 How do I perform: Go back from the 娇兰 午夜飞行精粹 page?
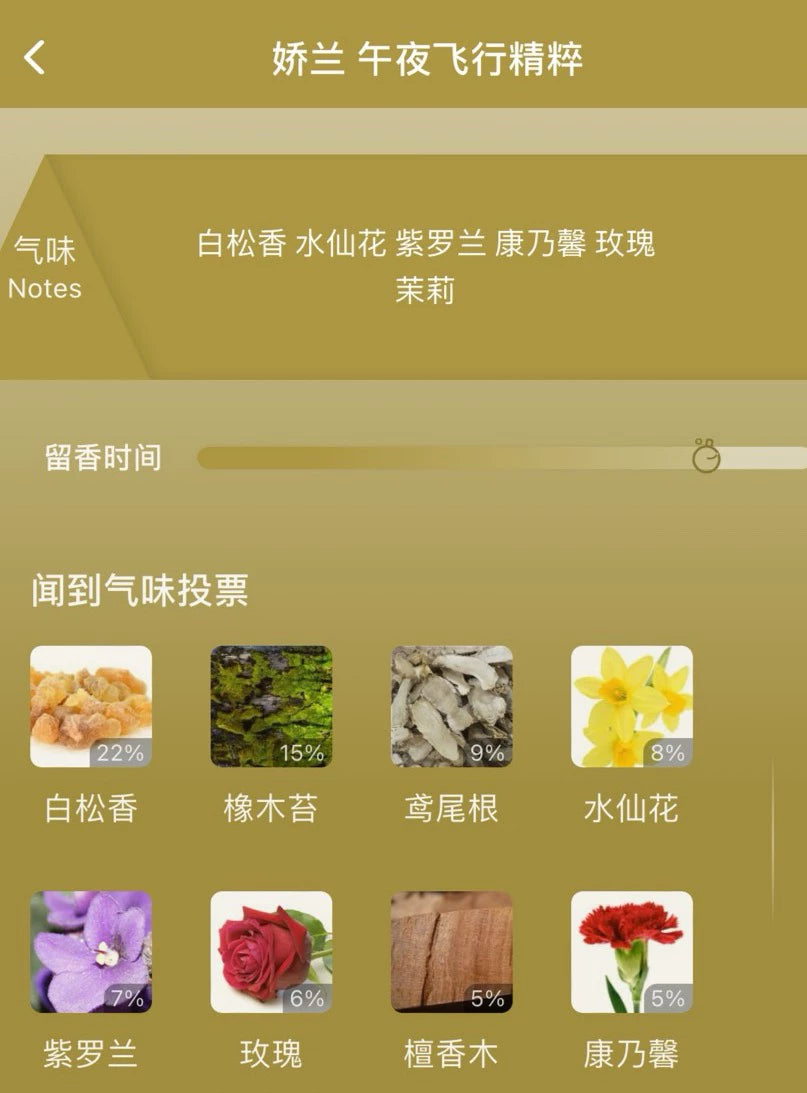35,58
